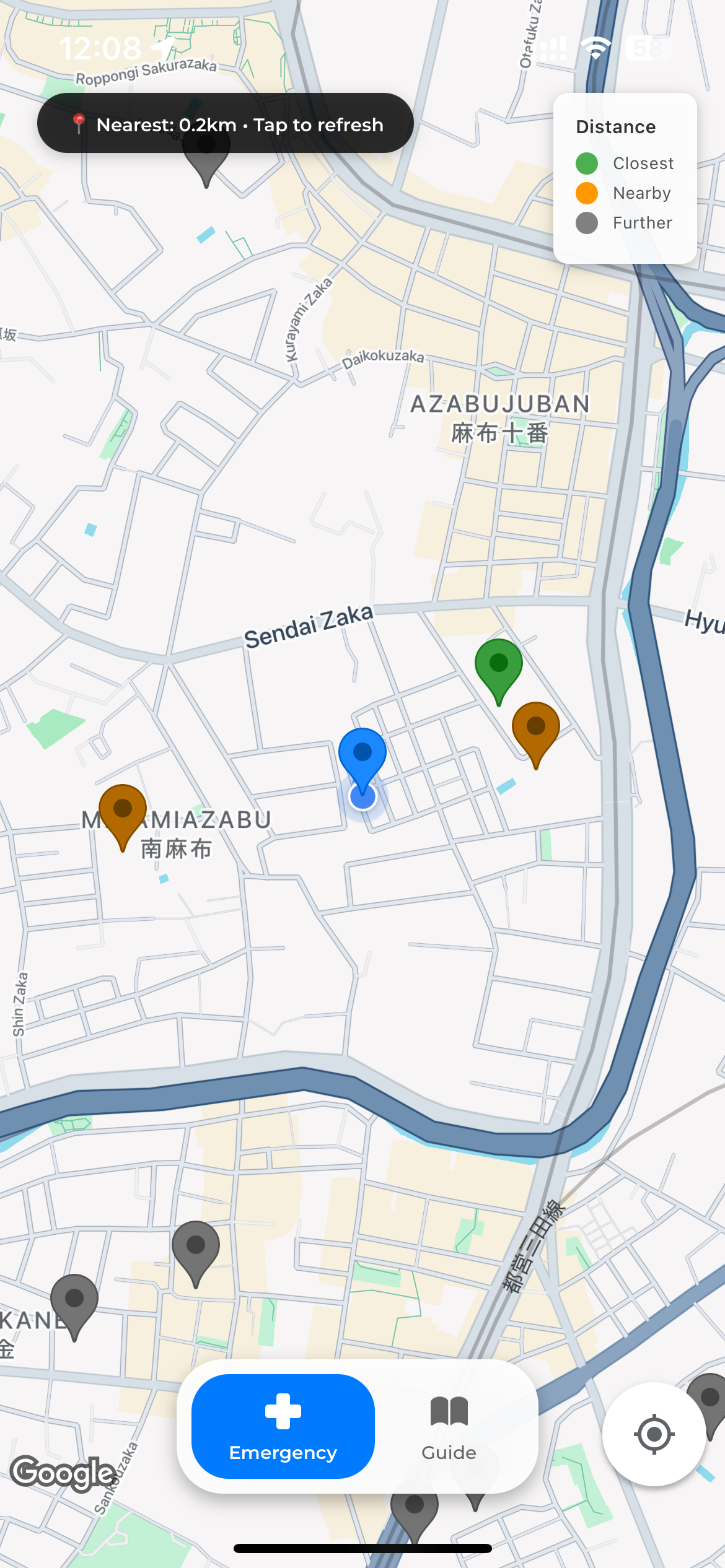Tap the green Closest pin near Sendai Zaka

499,664
